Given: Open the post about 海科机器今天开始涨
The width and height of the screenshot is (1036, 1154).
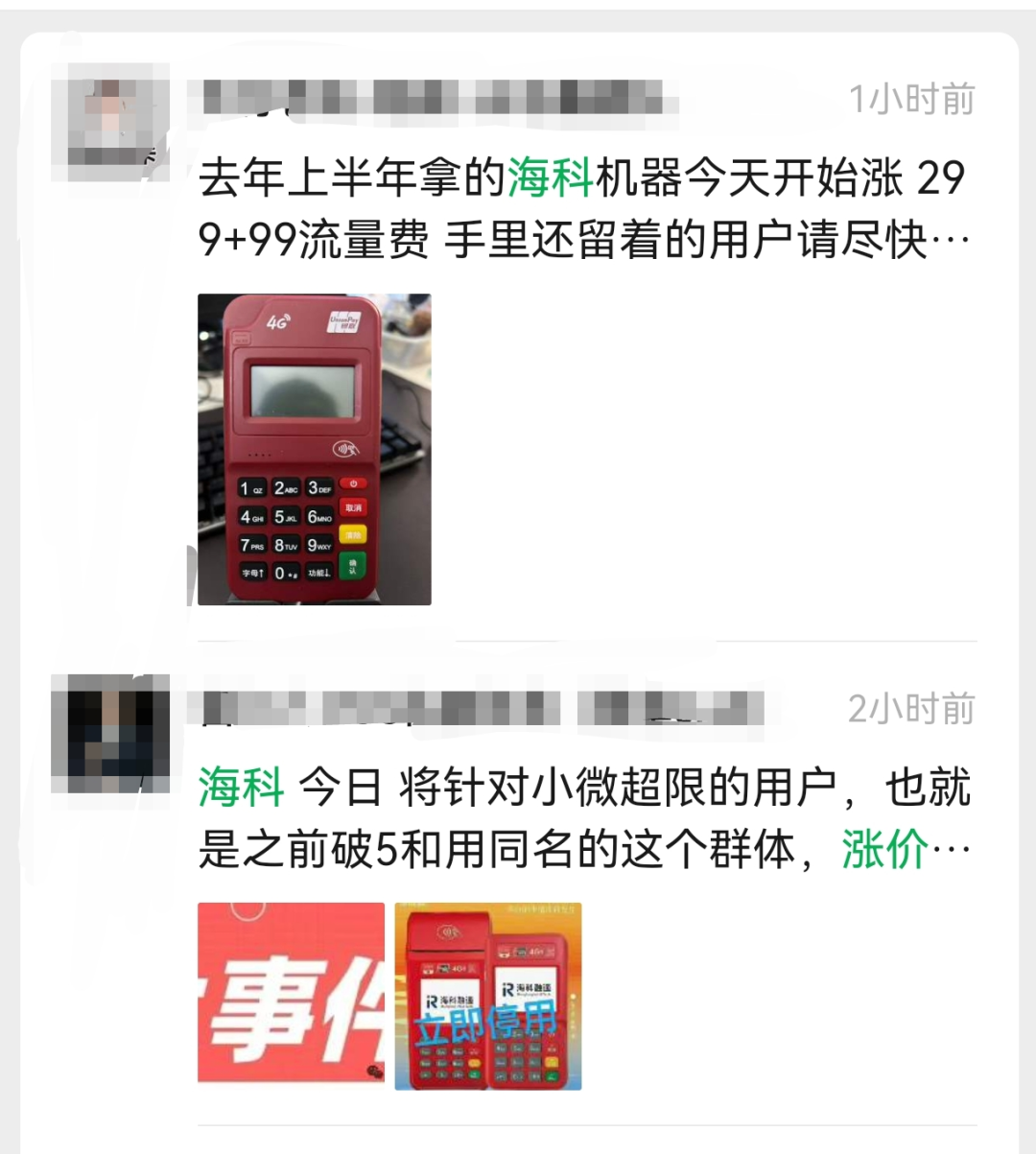Looking at the screenshot, I should (582, 209).
